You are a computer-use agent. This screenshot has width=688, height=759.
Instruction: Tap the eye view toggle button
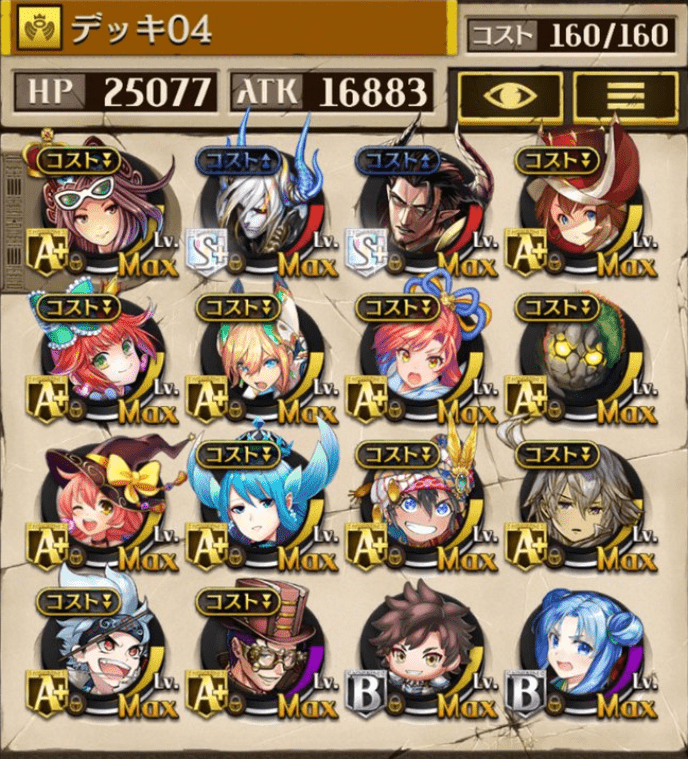coord(511,95)
